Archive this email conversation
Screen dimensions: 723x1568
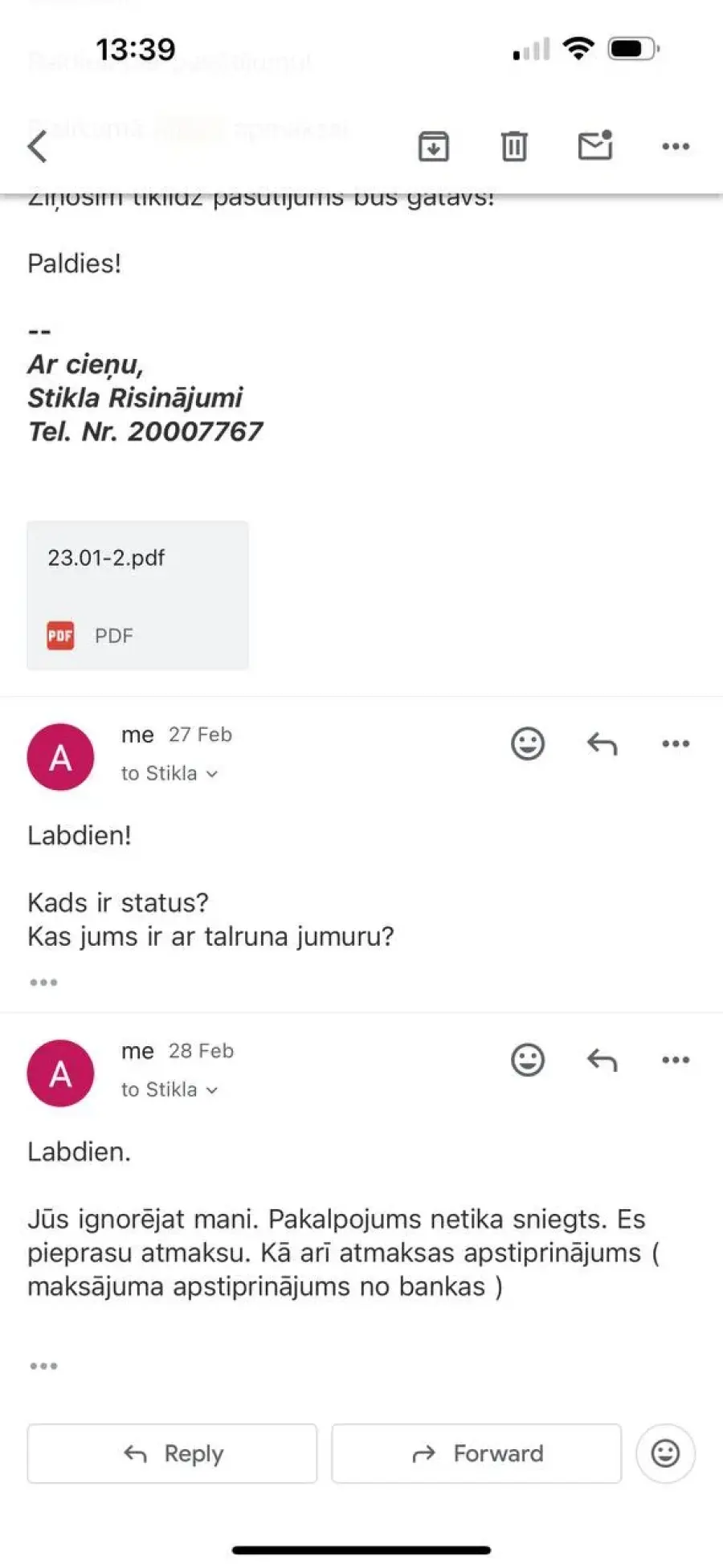tap(433, 146)
